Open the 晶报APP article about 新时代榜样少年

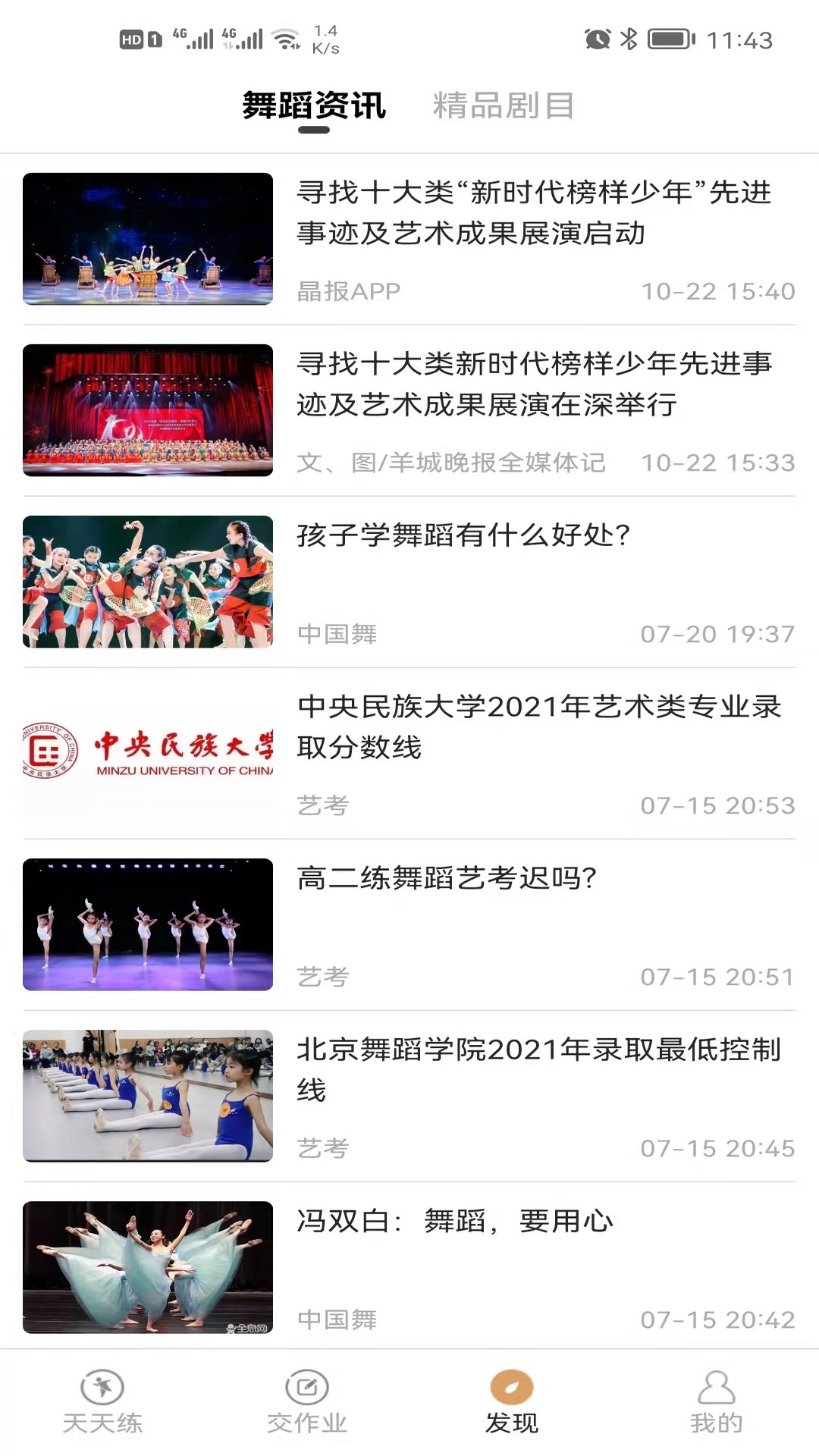click(x=534, y=213)
